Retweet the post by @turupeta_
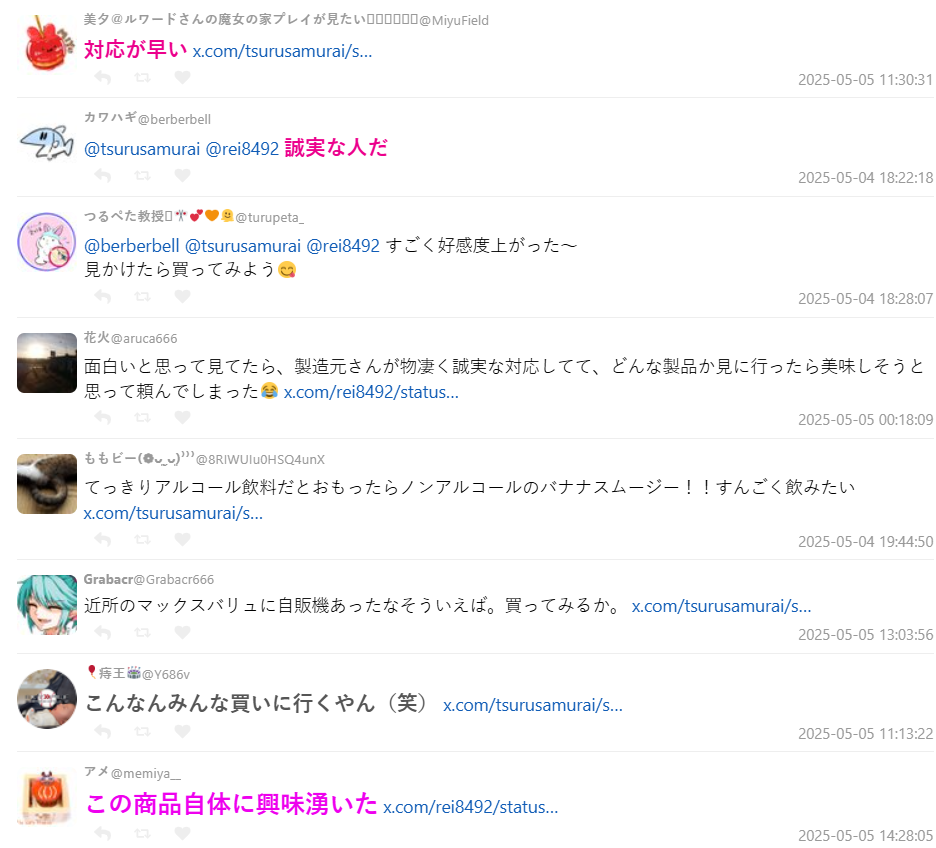This screenshot has height=848, width=936. [x=142, y=296]
